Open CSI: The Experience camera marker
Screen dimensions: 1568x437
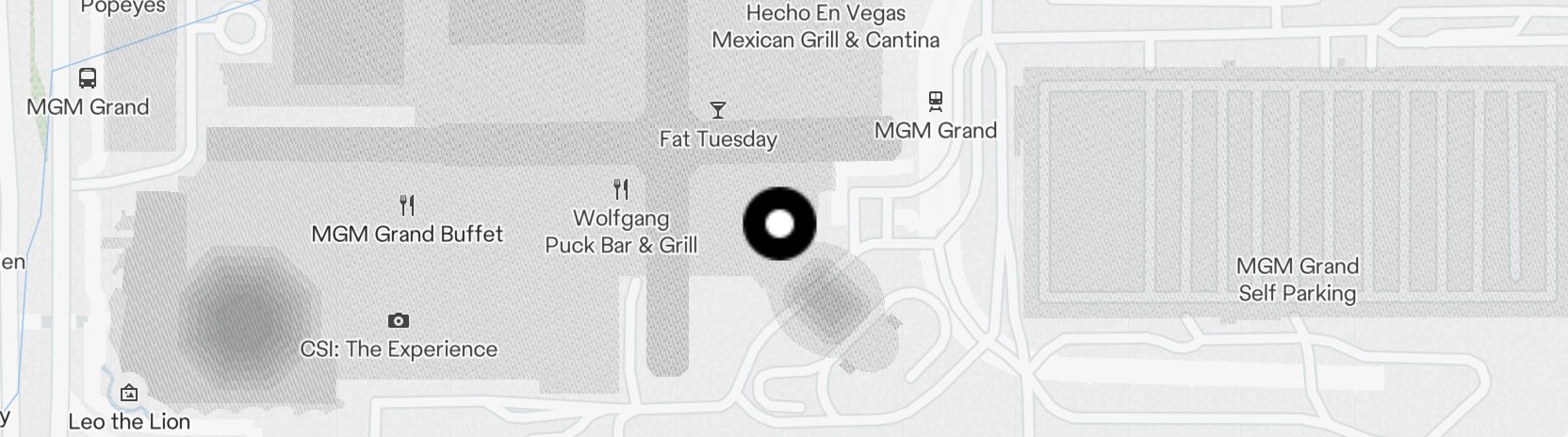click(x=399, y=321)
